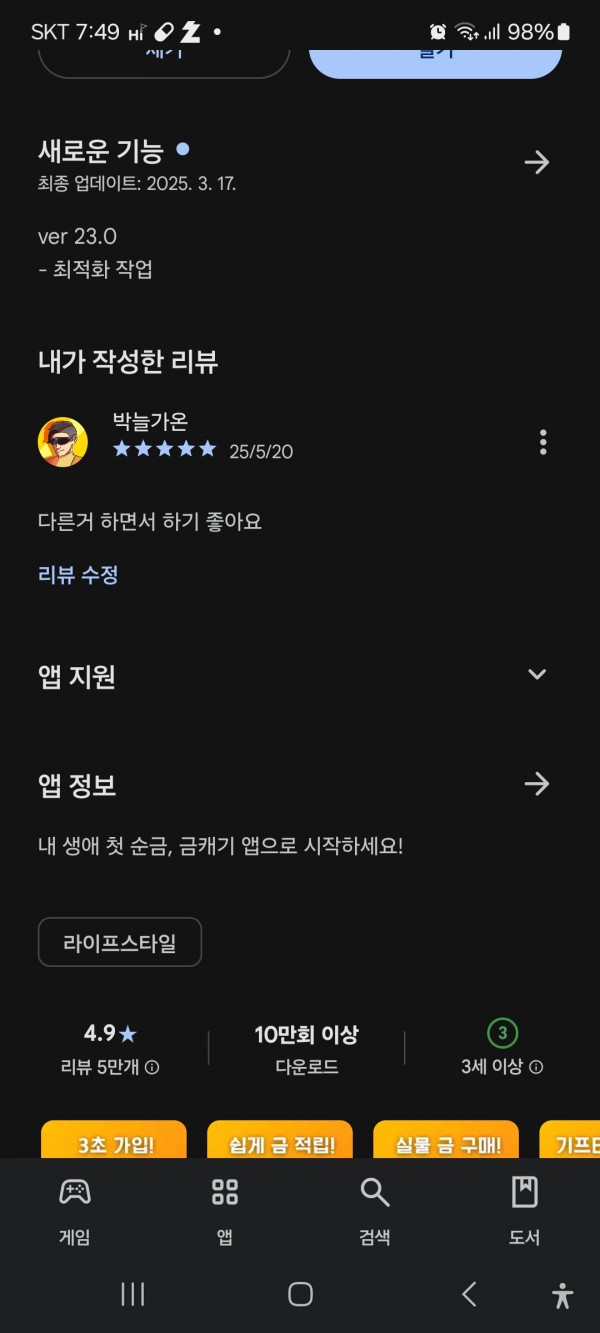
Task: Switch to the 검색 tab
Action: [375, 1210]
